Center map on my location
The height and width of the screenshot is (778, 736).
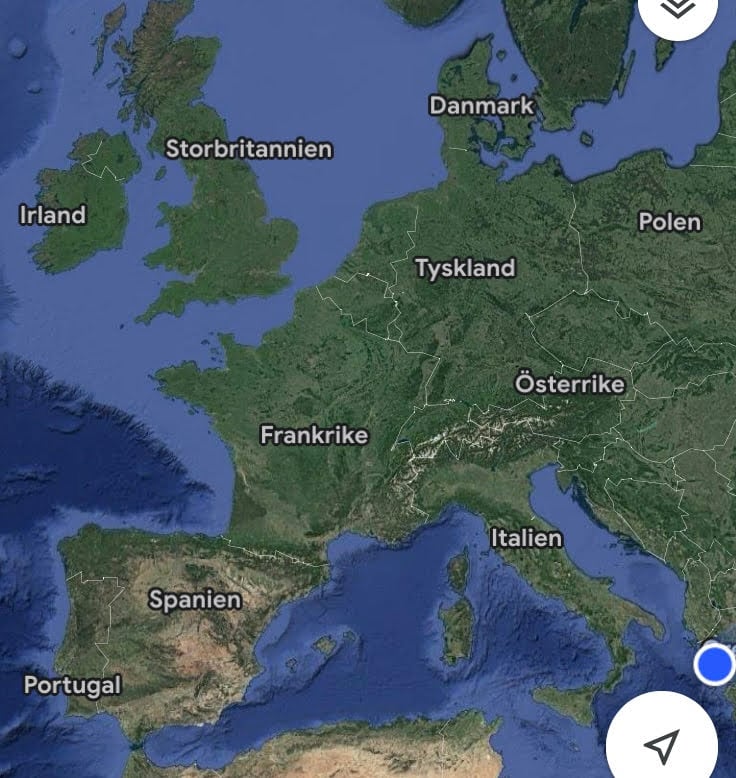click(x=661, y=744)
